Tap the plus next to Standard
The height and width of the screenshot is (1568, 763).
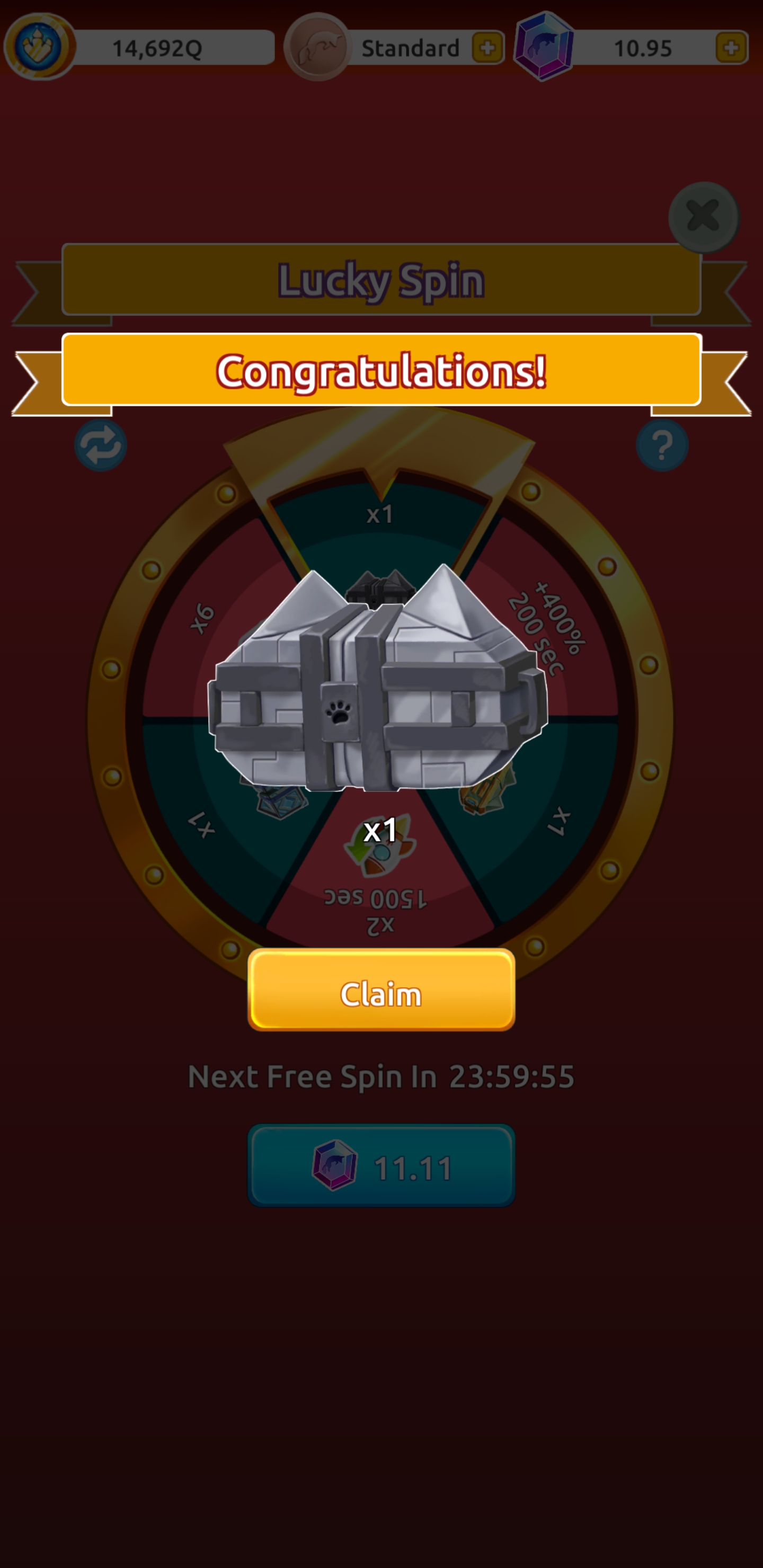click(x=487, y=48)
